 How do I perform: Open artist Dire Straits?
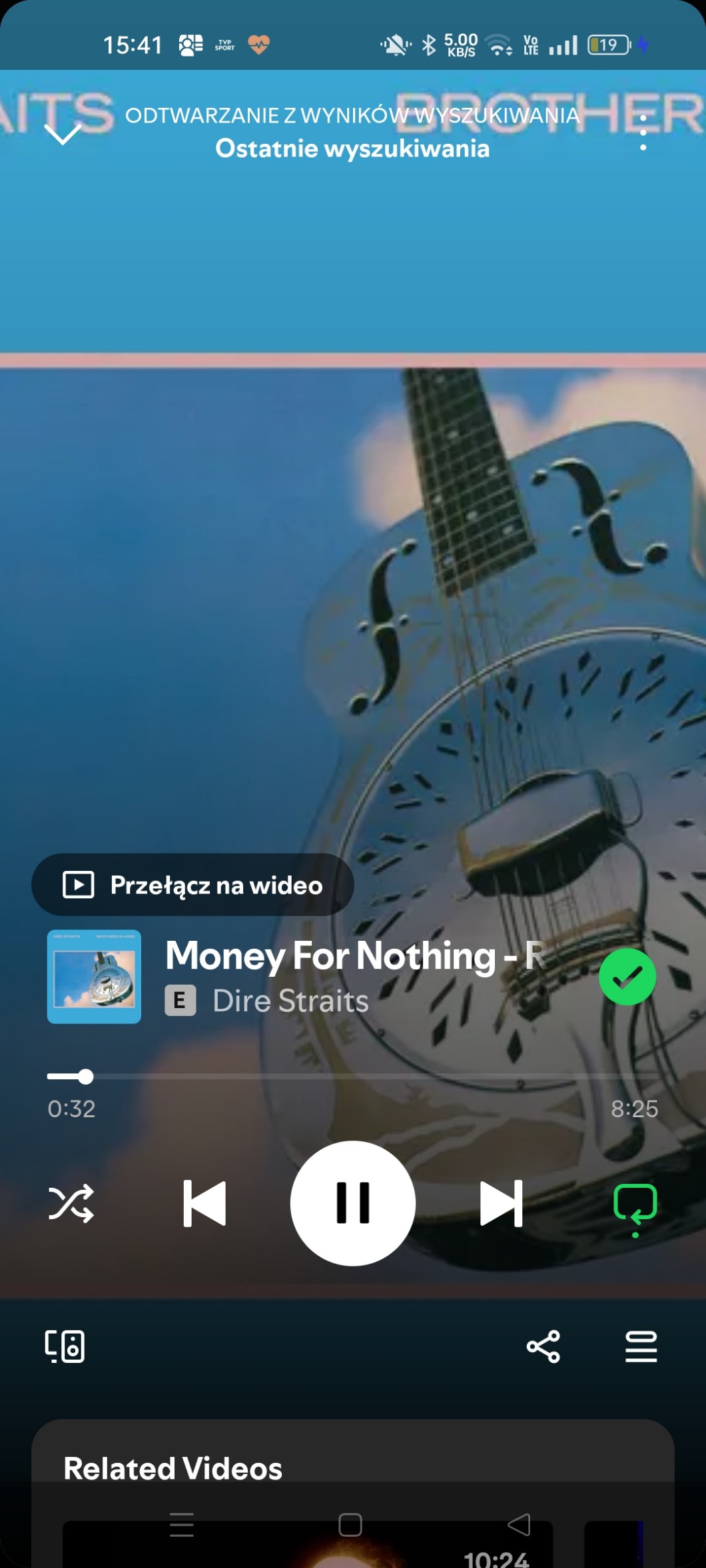point(290,1001)
